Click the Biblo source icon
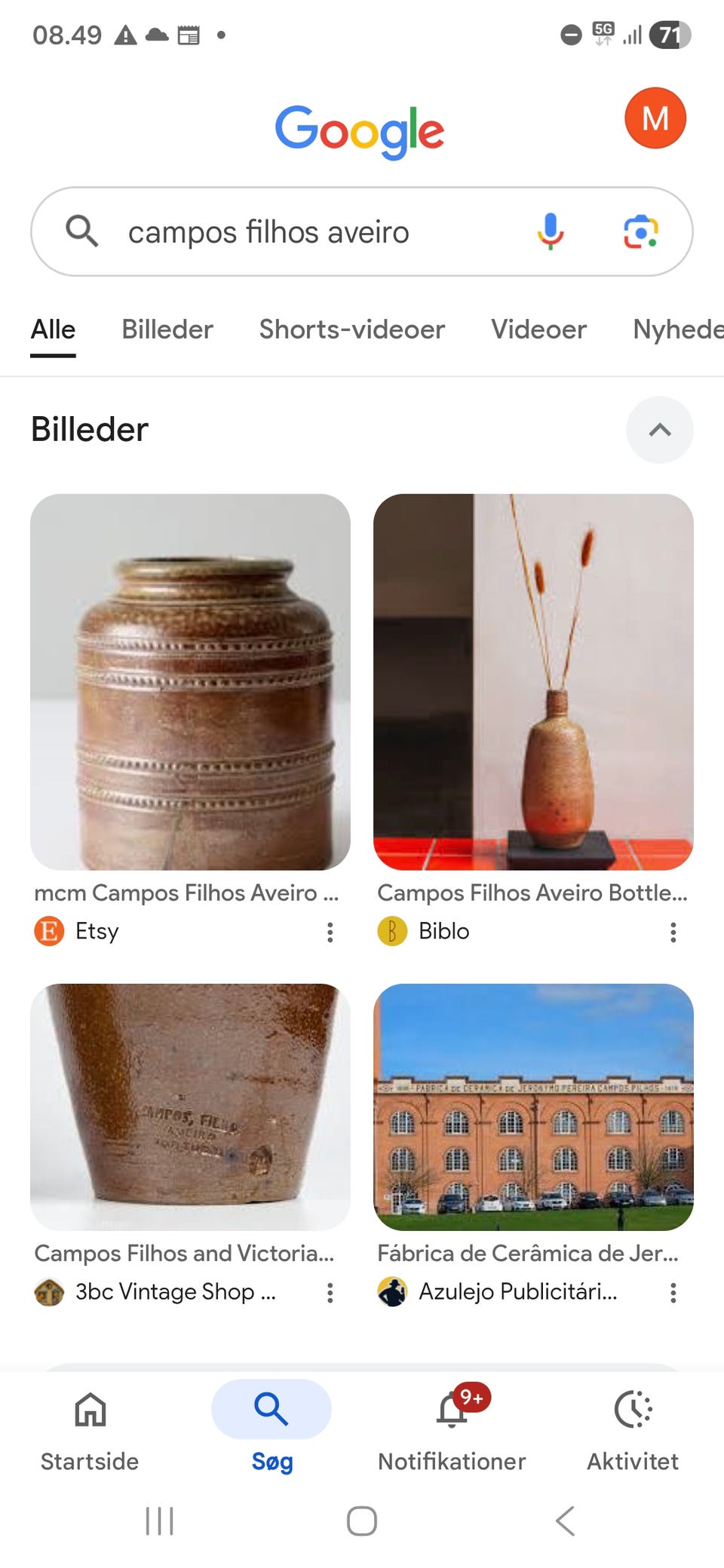The image size is (724, 1568). point(393,931)
